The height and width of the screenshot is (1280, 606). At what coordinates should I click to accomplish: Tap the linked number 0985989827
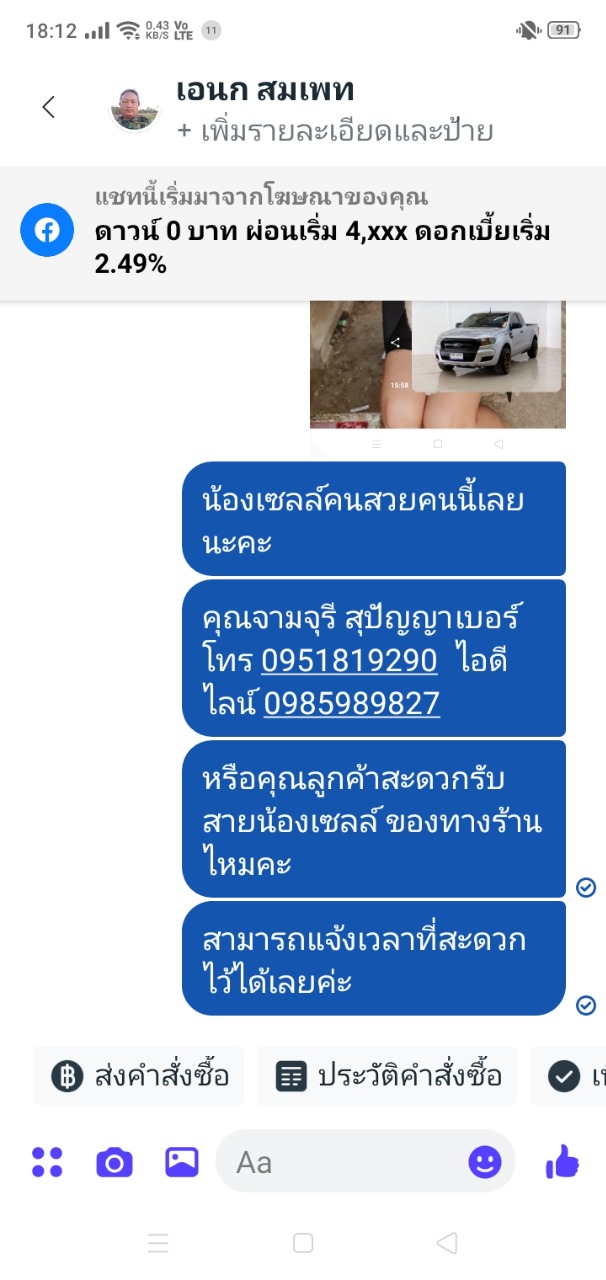352,703
